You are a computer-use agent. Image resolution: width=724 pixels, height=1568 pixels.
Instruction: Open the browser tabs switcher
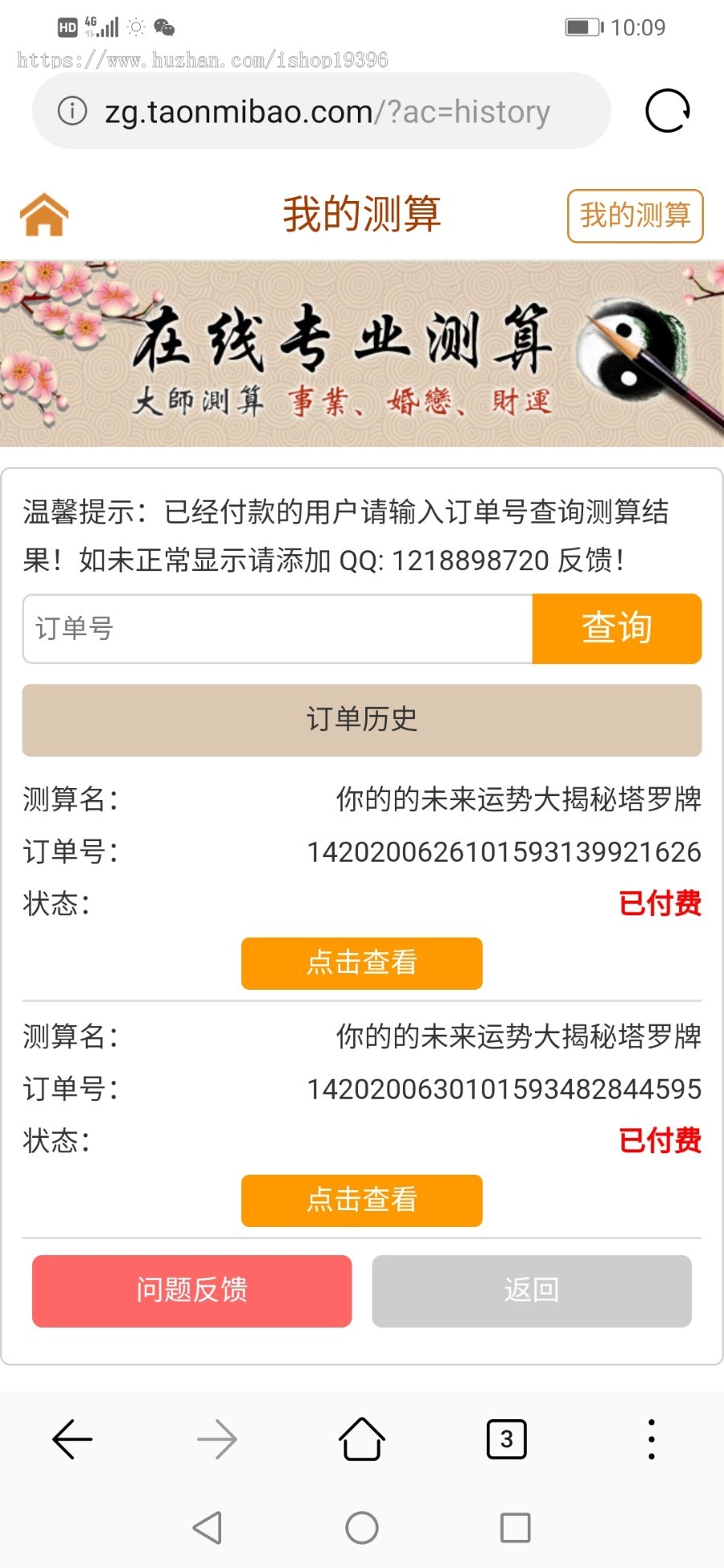point(507,1439)
